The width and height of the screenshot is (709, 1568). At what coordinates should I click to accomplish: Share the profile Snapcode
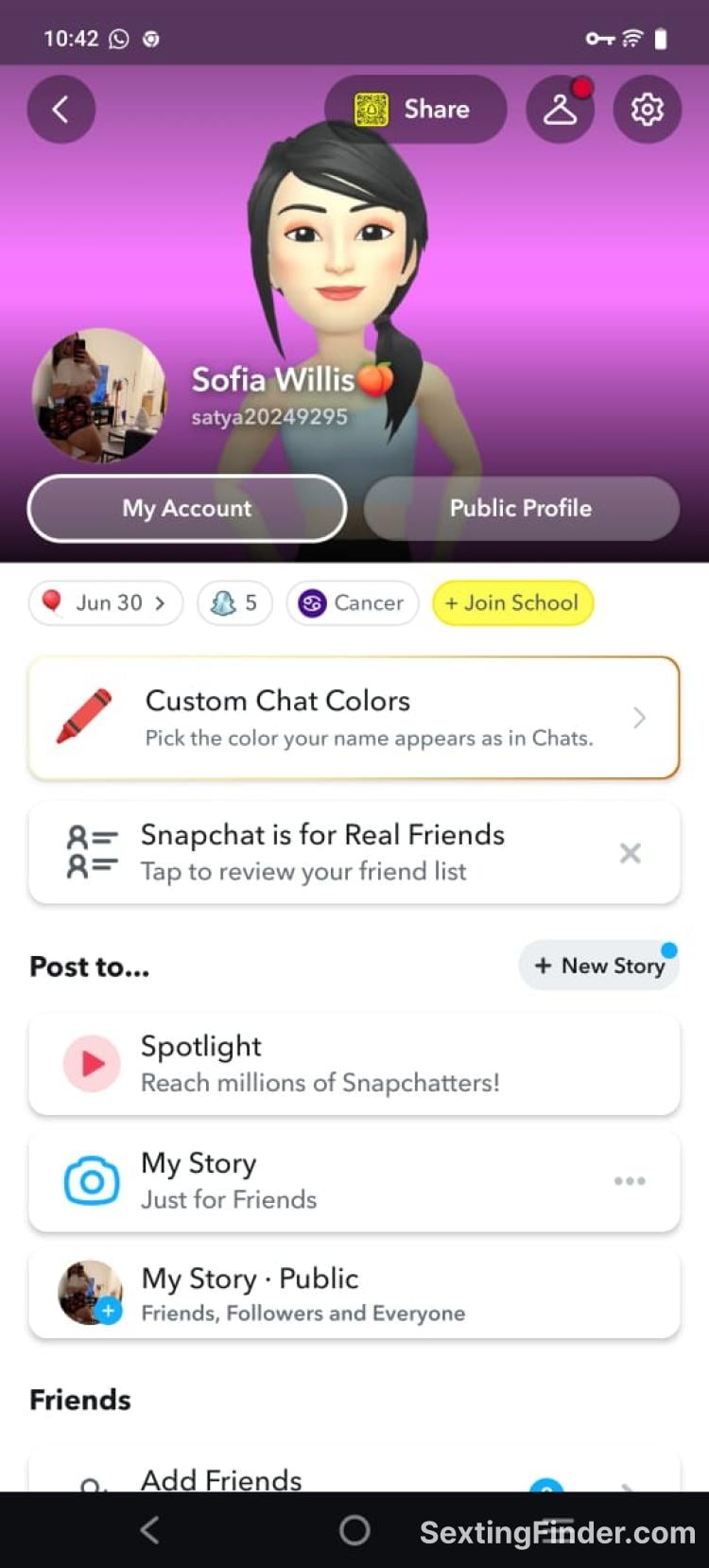pyautogui.click(x=414, y=110)
